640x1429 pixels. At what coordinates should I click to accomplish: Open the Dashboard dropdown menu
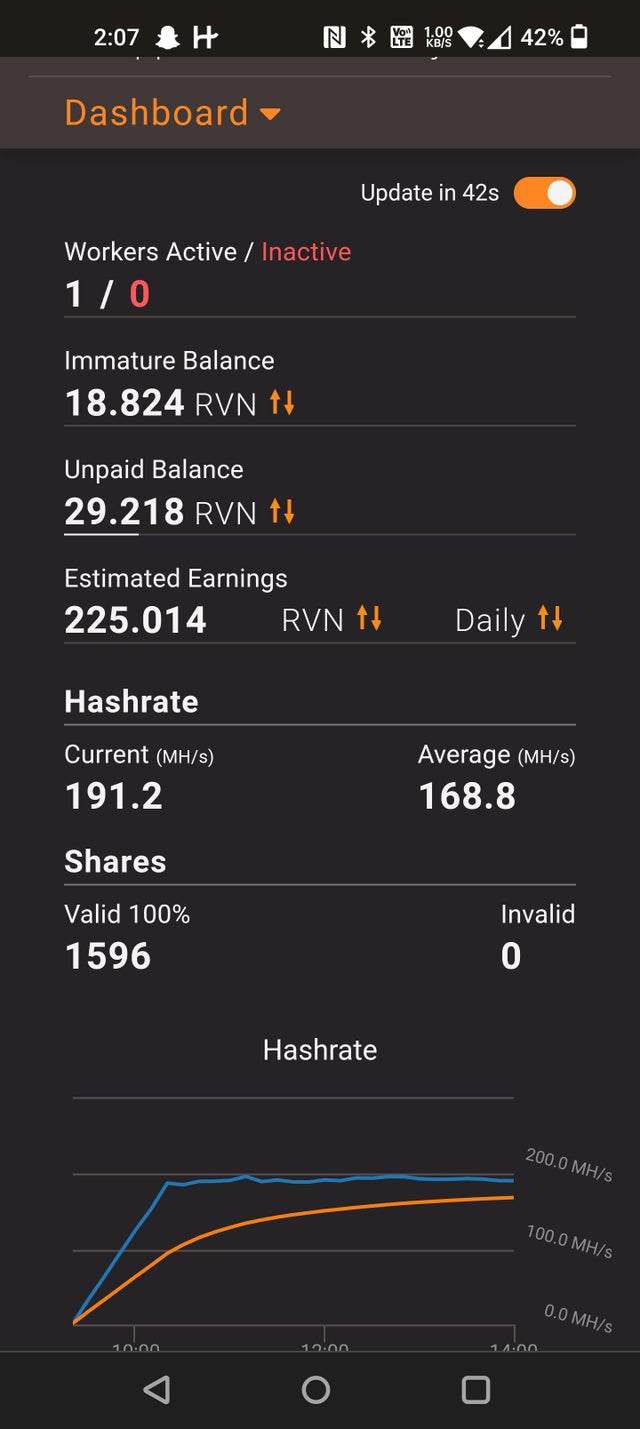[x=172, y=113]
